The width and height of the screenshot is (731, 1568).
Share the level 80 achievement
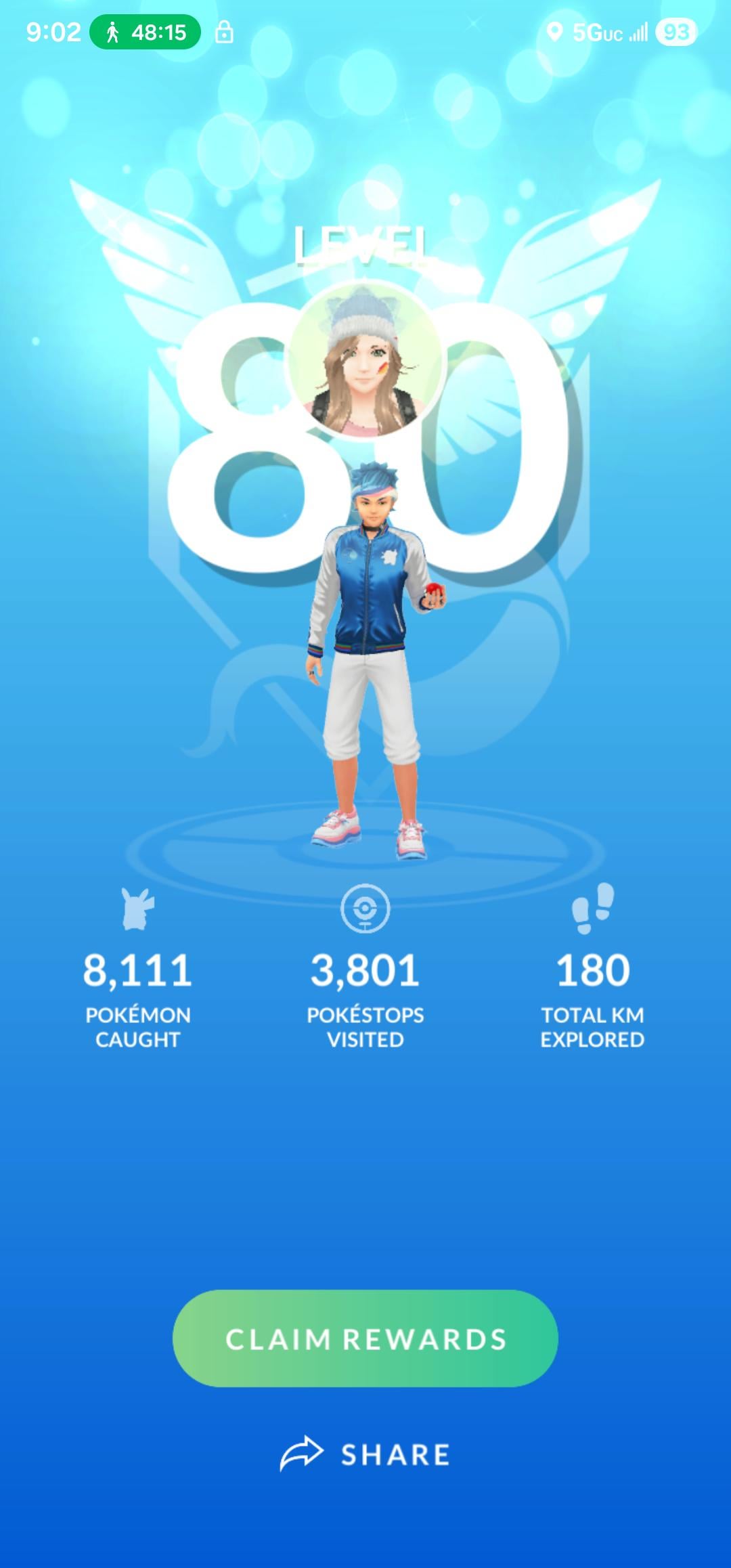tap(365, 1454)
